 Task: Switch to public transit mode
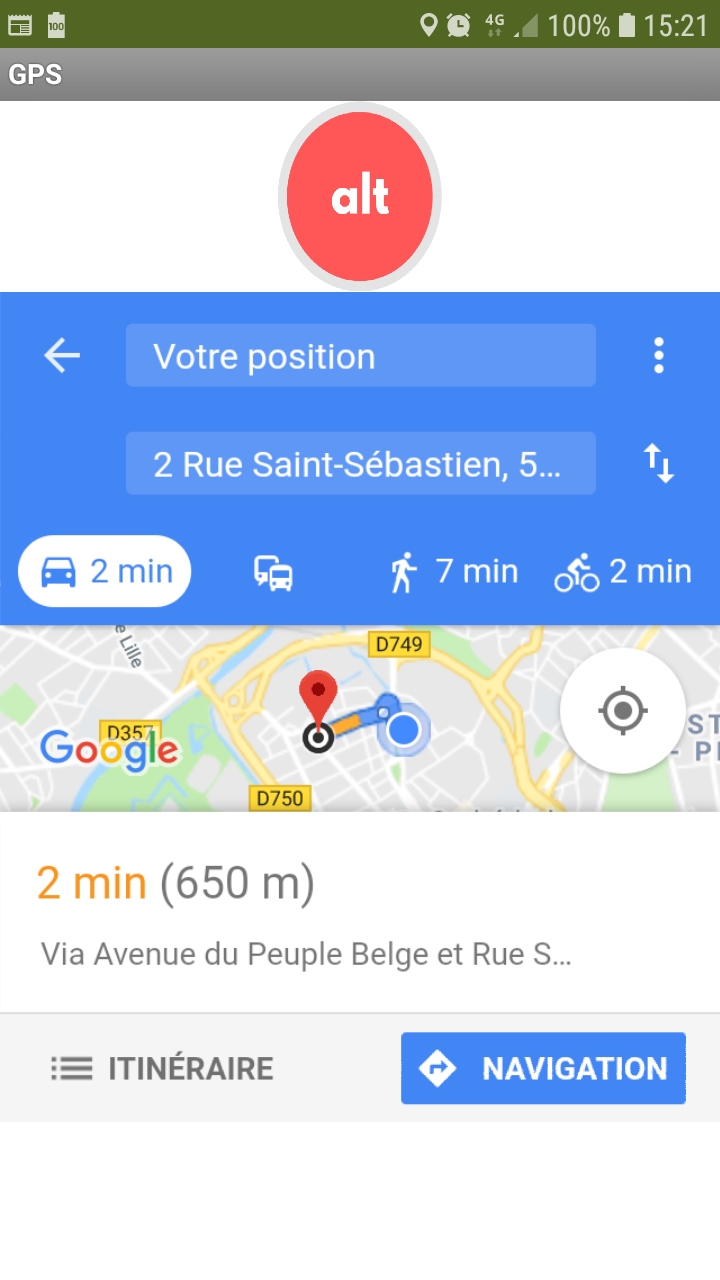point(273,573)
